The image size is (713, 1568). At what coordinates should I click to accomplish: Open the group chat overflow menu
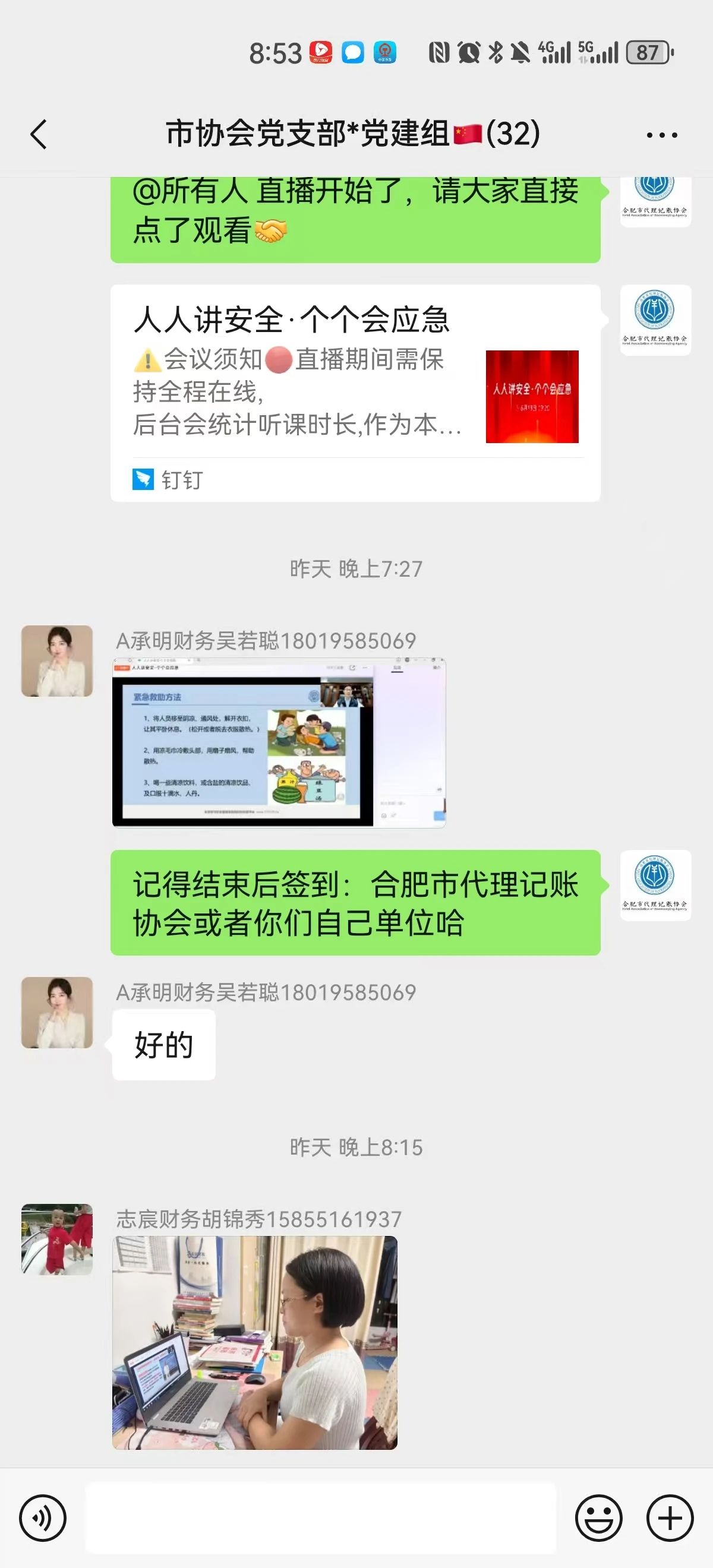662,134
